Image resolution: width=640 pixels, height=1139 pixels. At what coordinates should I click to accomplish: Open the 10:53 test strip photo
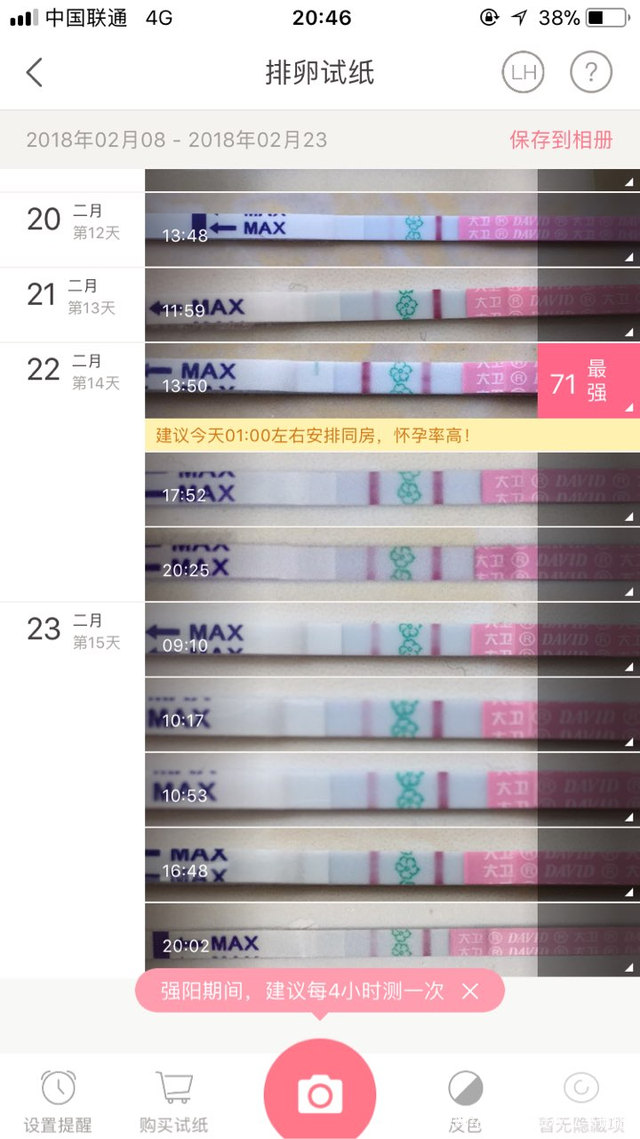(340, 790)
